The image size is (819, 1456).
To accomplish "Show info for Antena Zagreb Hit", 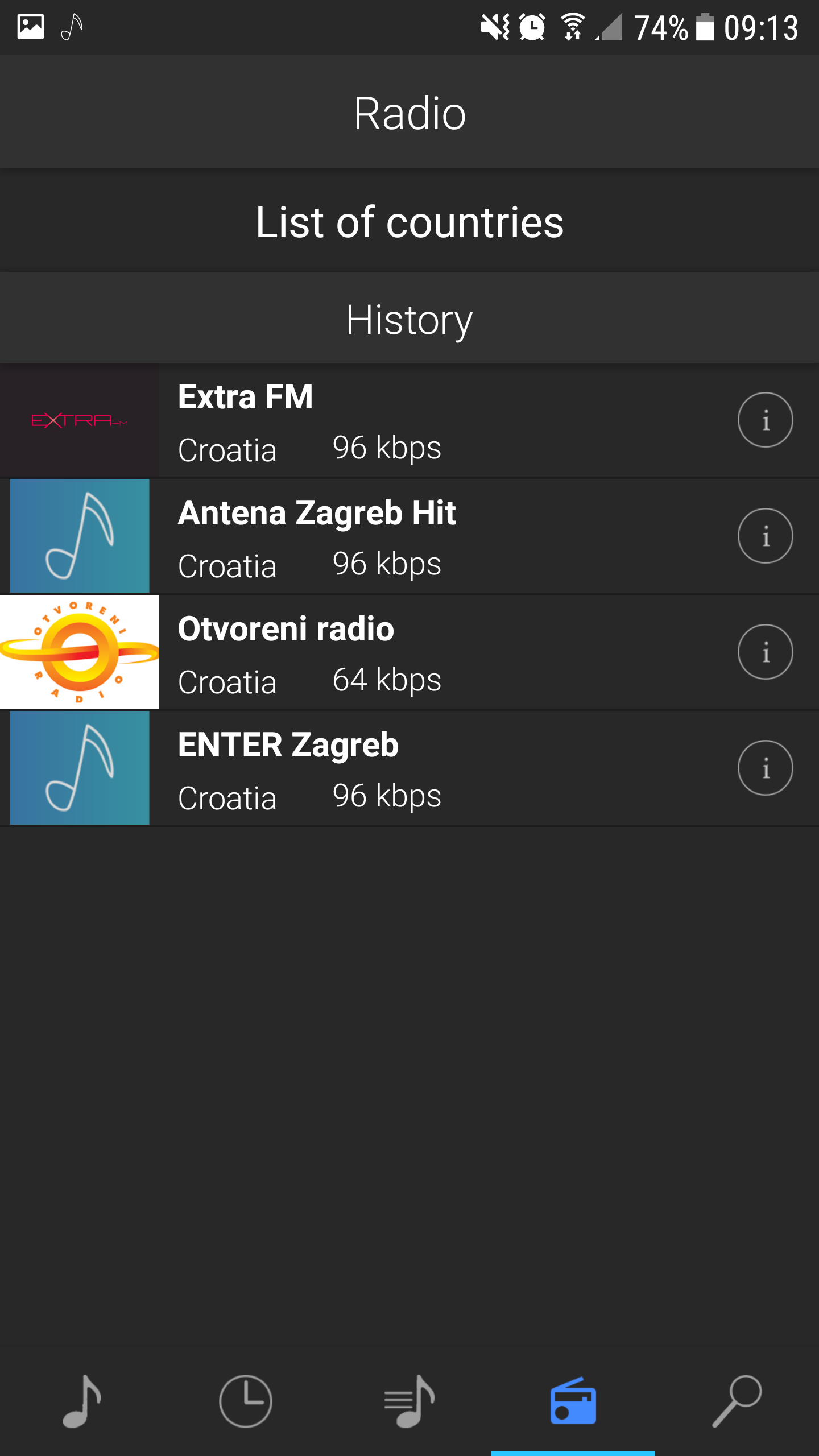I will coord(765,536).
